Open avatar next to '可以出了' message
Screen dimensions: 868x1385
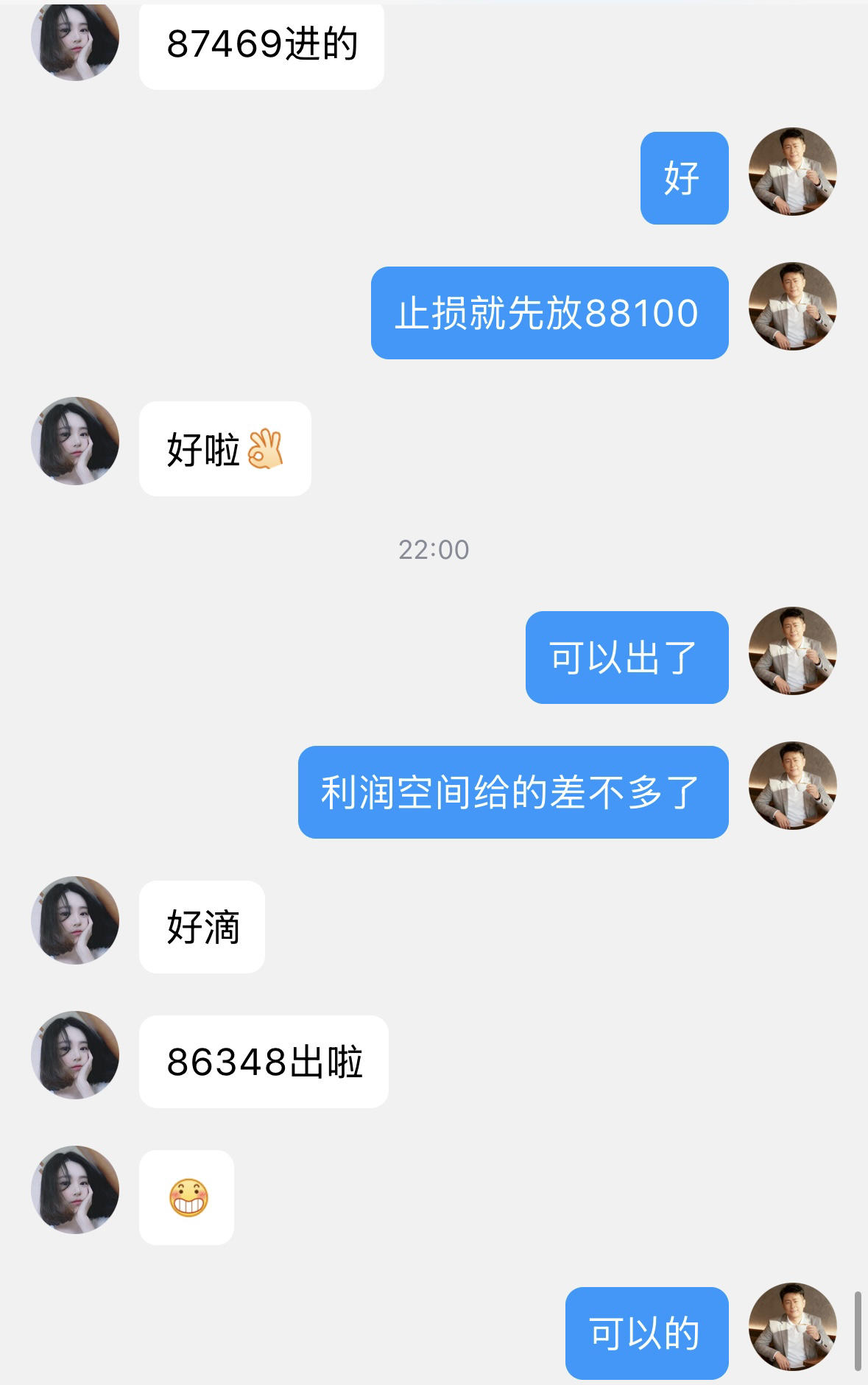coord(792,651)
